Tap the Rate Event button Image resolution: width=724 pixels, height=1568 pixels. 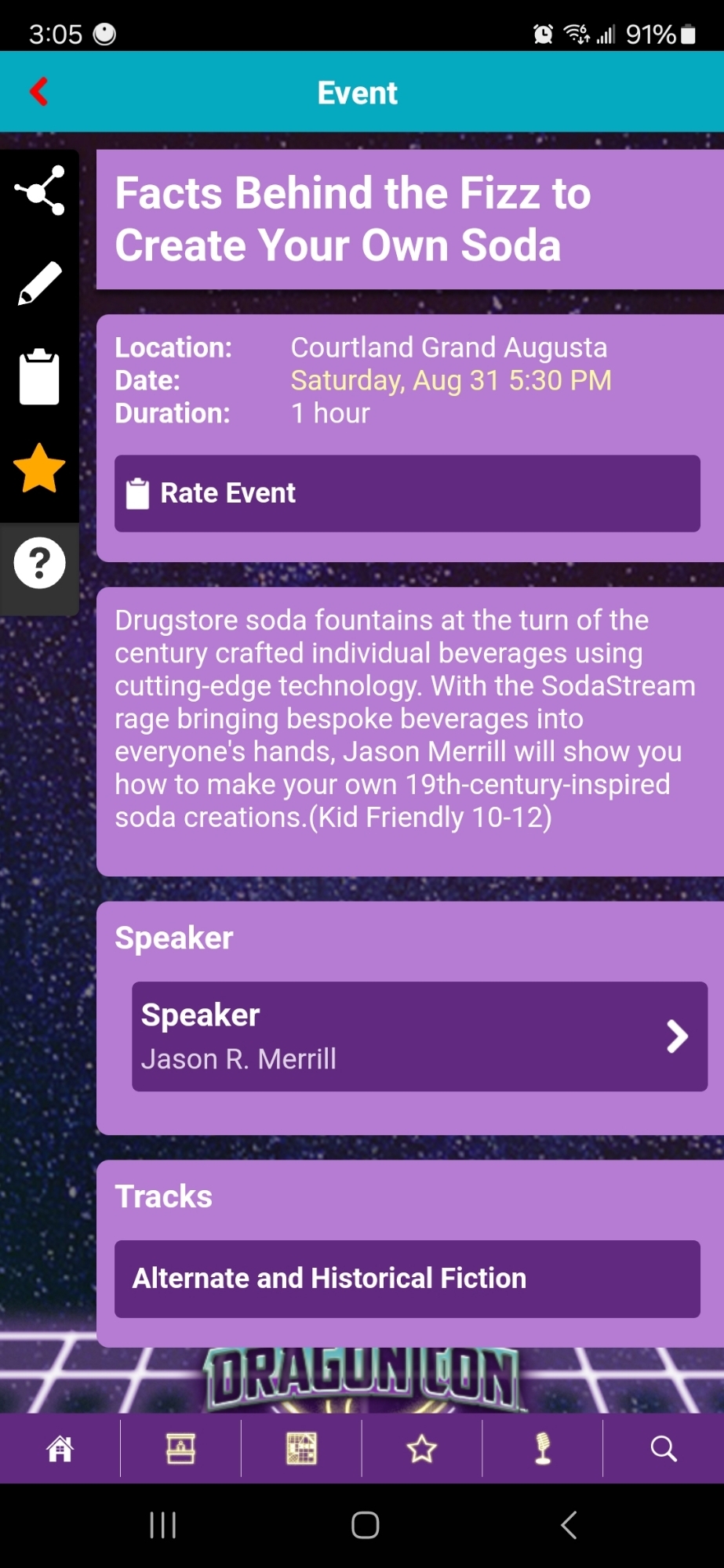(407, 493)
